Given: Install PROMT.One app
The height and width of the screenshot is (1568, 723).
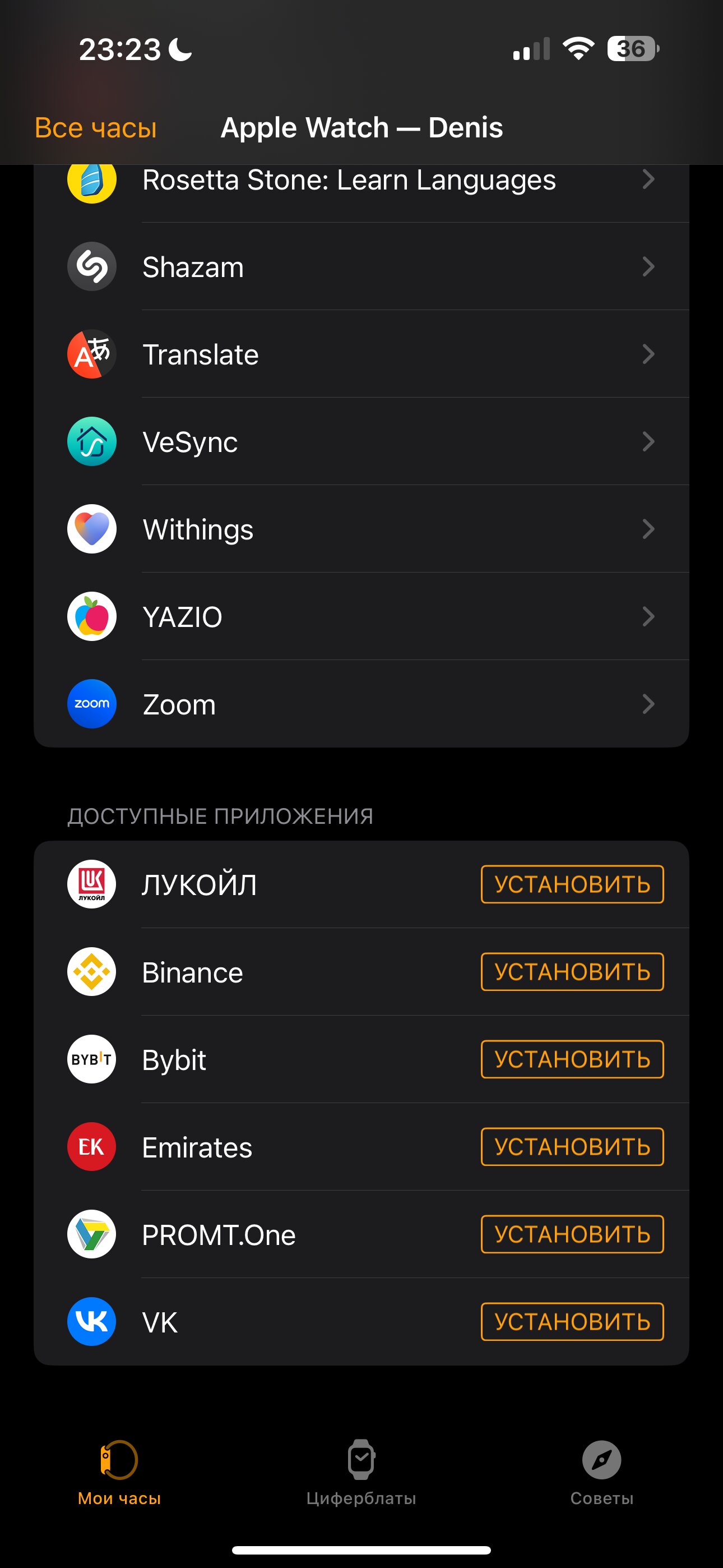Looking at the screenshot, I should coord(572,1234).
